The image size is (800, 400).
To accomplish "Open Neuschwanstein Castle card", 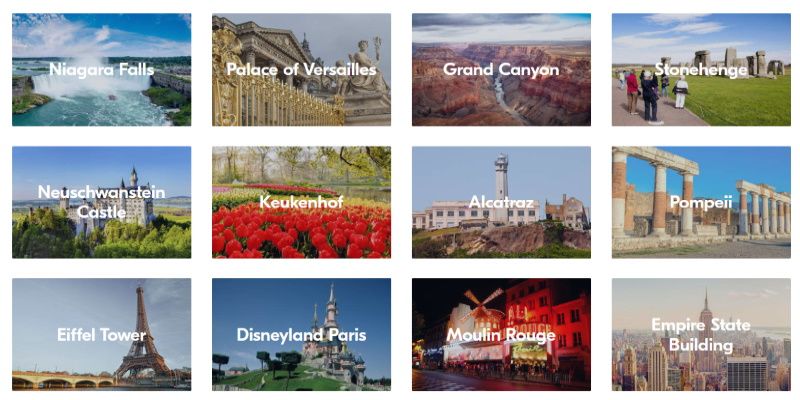I will [101, 202].
